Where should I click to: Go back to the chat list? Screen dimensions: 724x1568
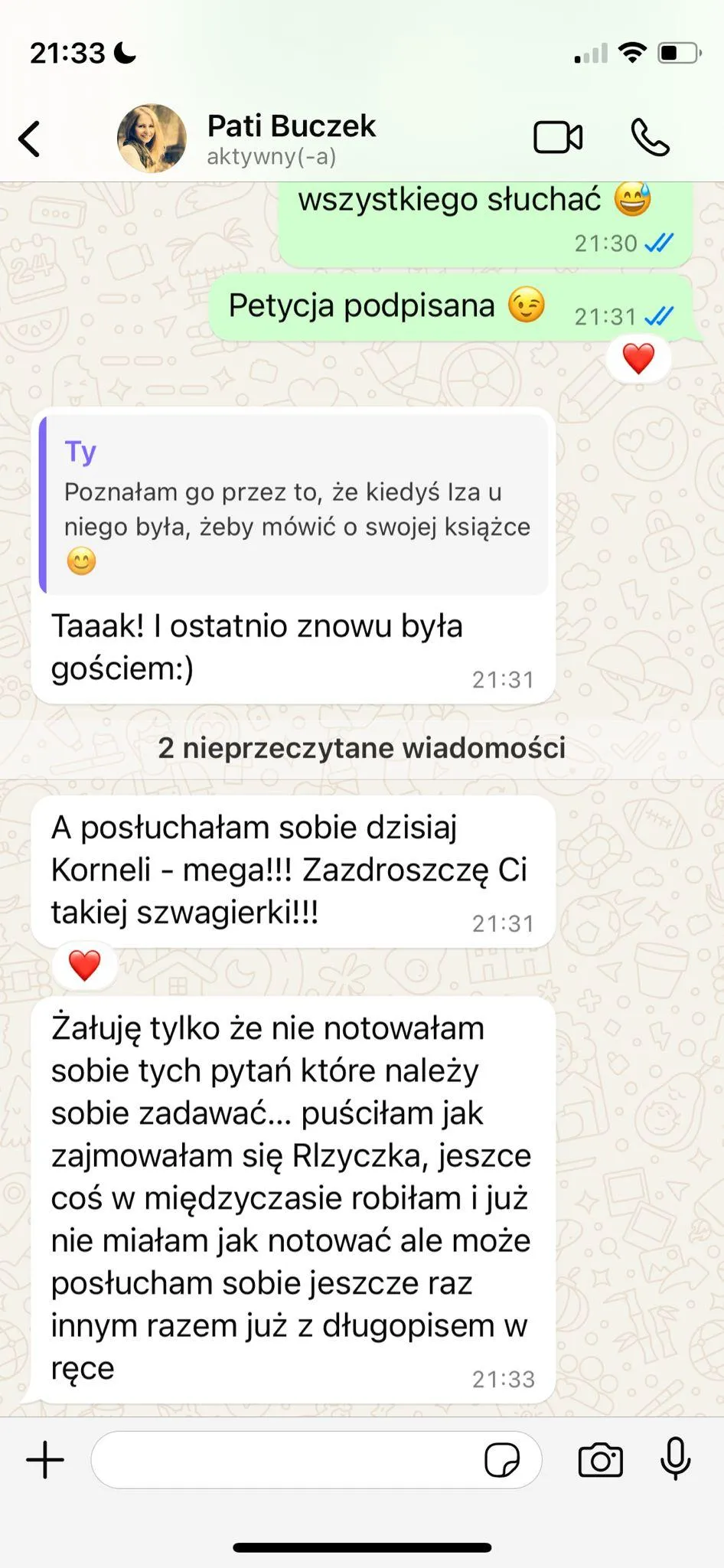coord(29,139)
